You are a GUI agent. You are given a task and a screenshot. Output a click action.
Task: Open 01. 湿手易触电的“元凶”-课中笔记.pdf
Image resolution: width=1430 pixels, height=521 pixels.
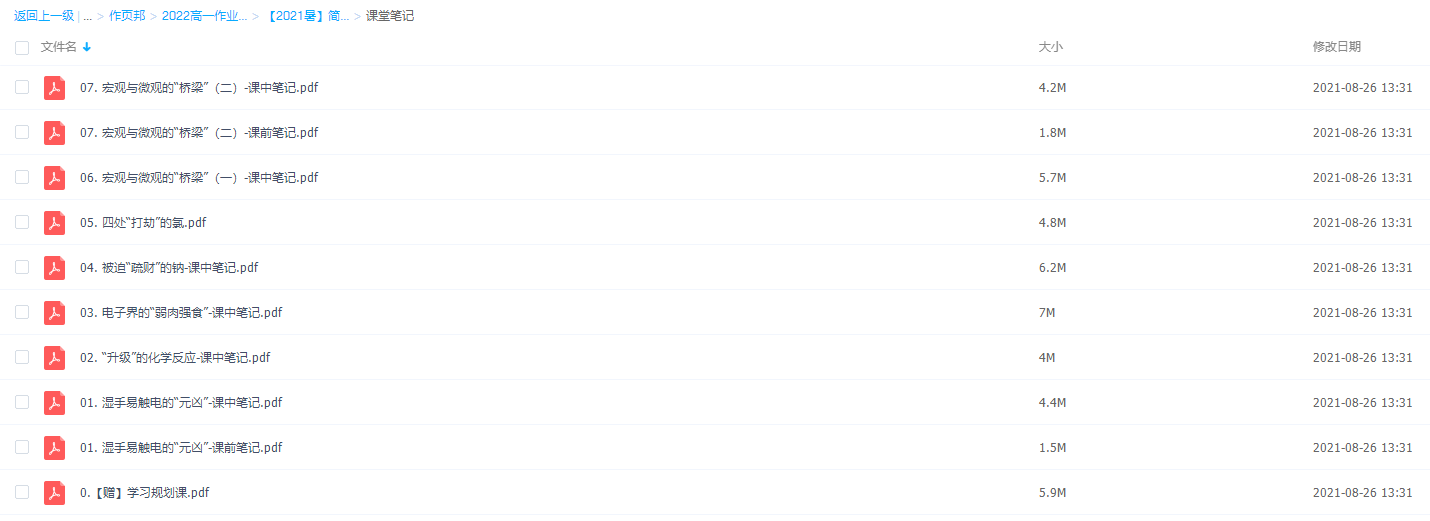coord(181,403)
